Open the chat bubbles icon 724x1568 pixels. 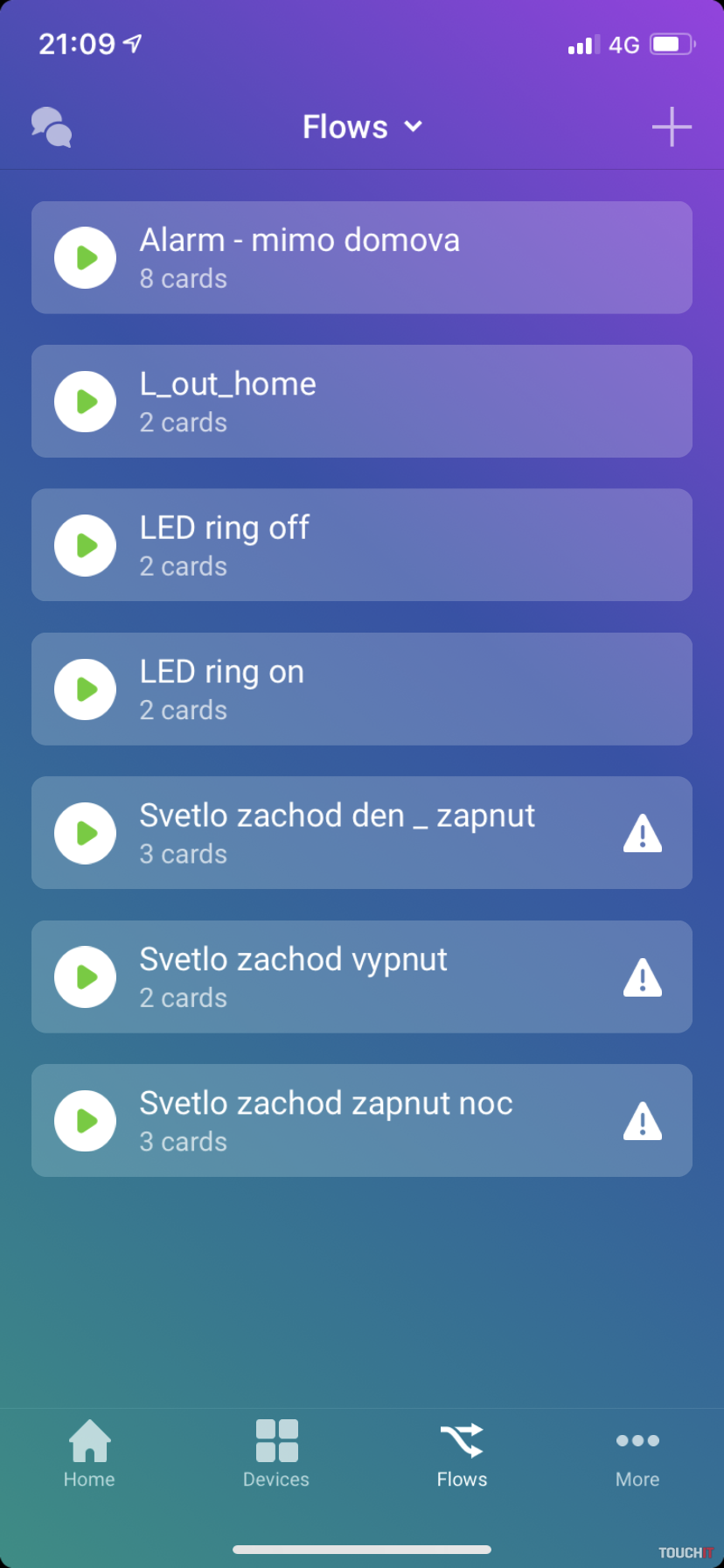52,128
